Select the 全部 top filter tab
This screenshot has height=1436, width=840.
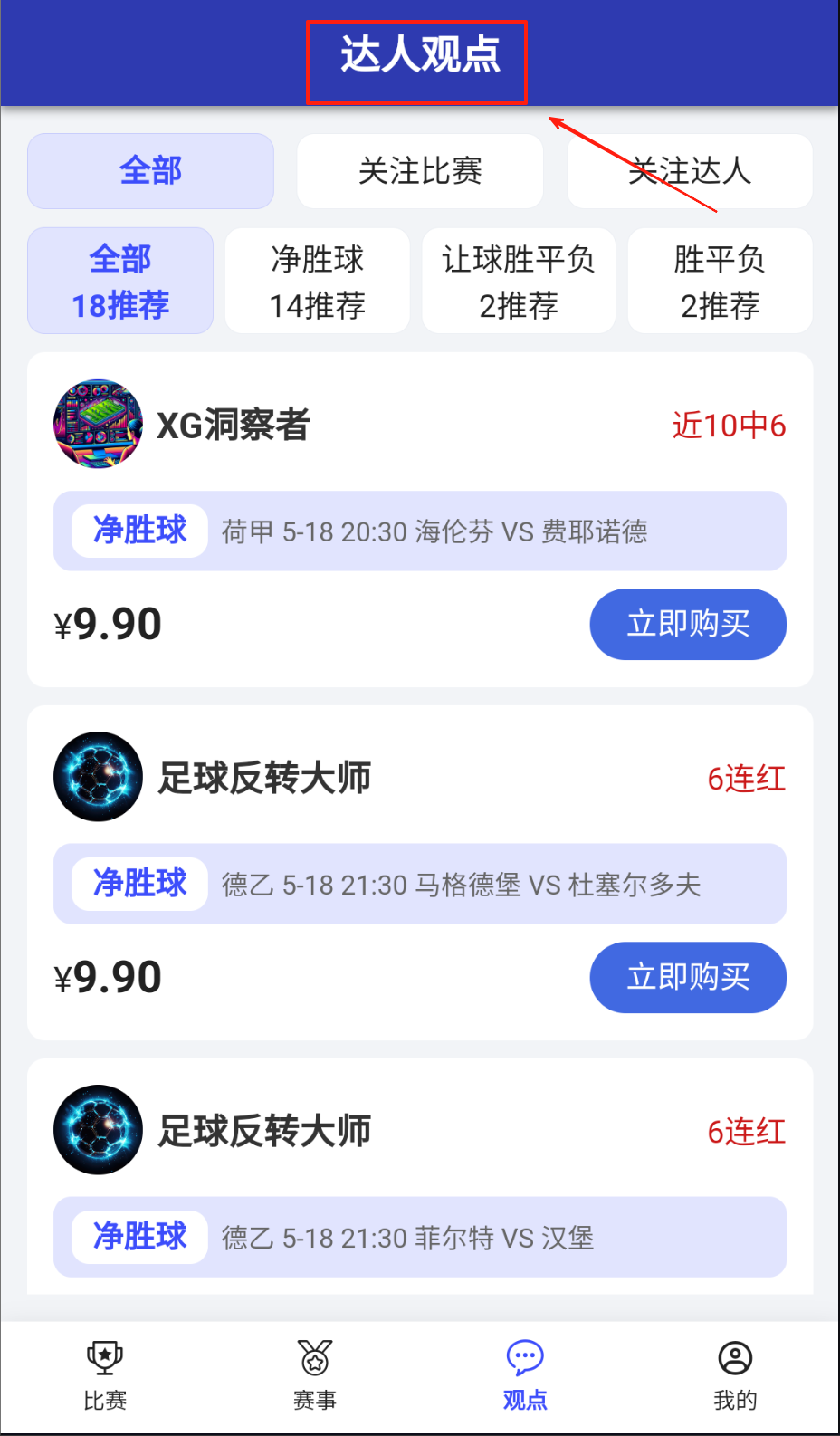150,171
